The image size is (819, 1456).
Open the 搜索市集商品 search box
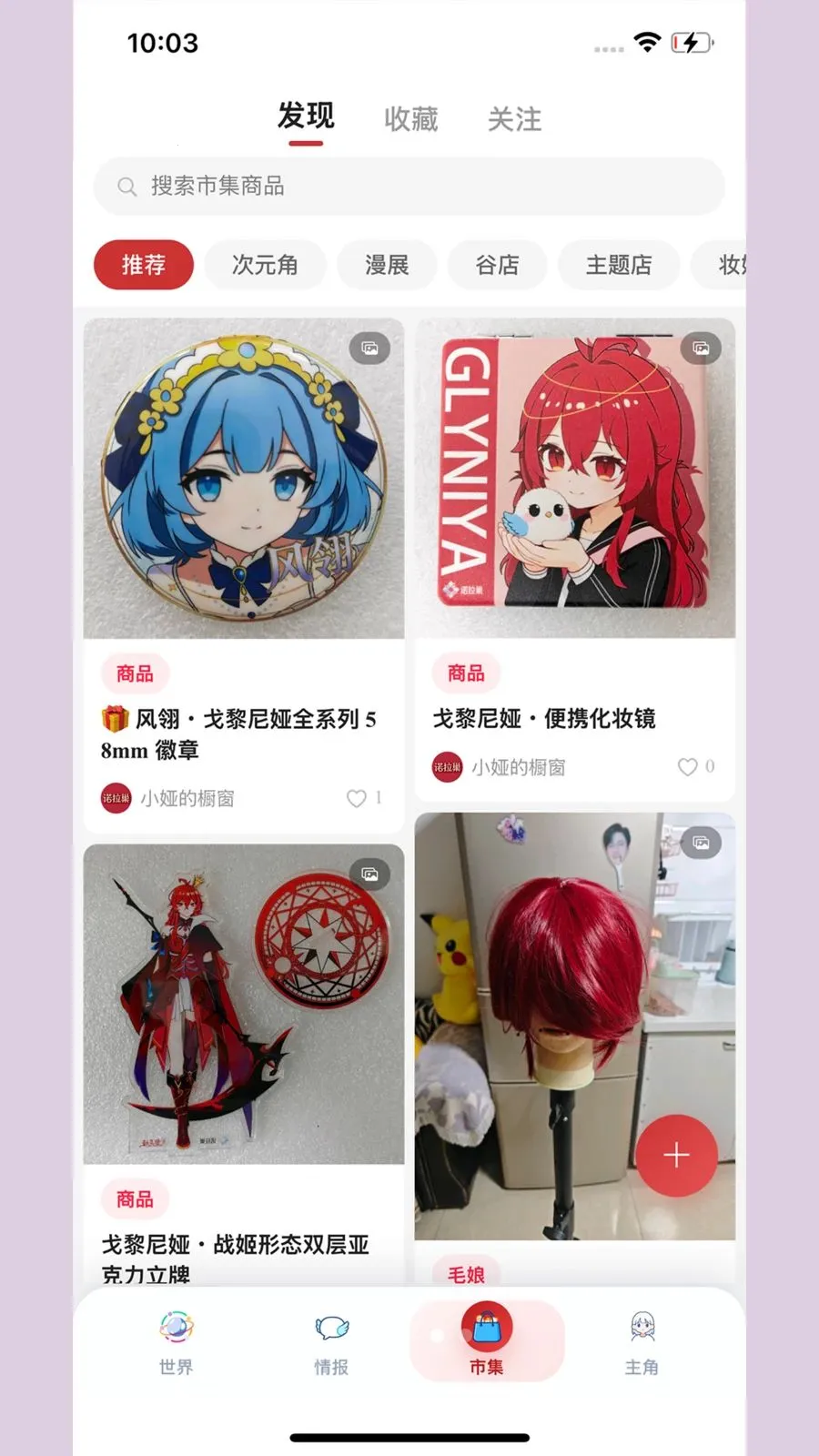click(409, 187)
